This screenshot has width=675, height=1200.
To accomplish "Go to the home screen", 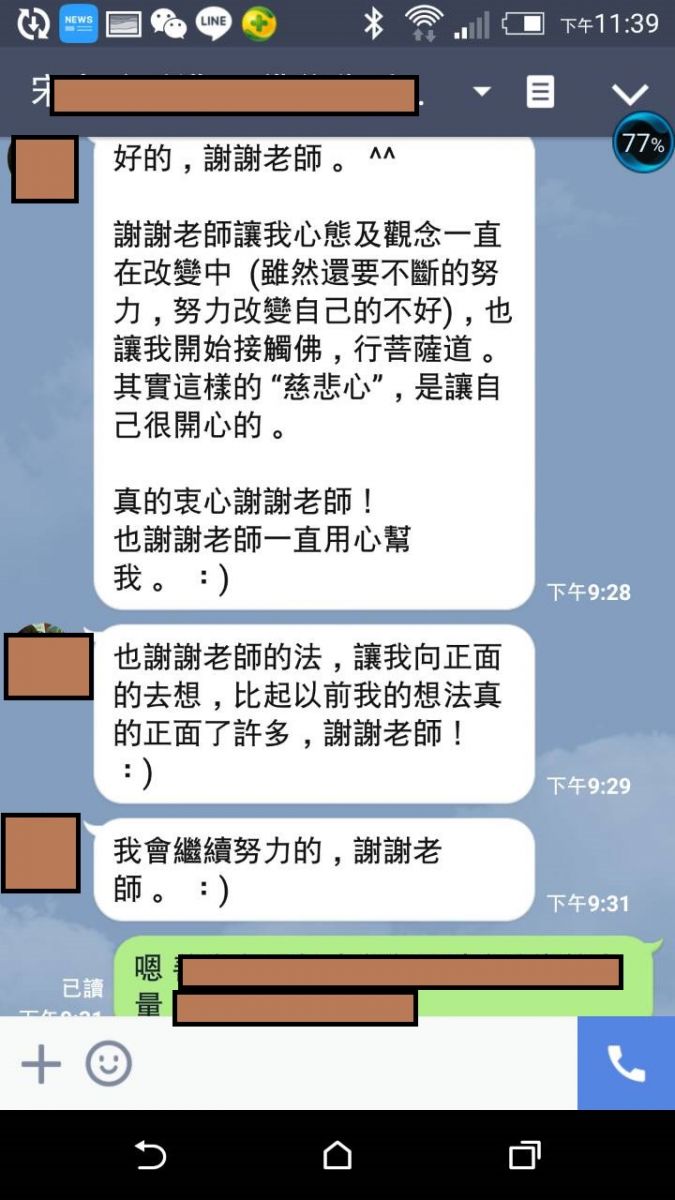I will [x=337, y=1156].
